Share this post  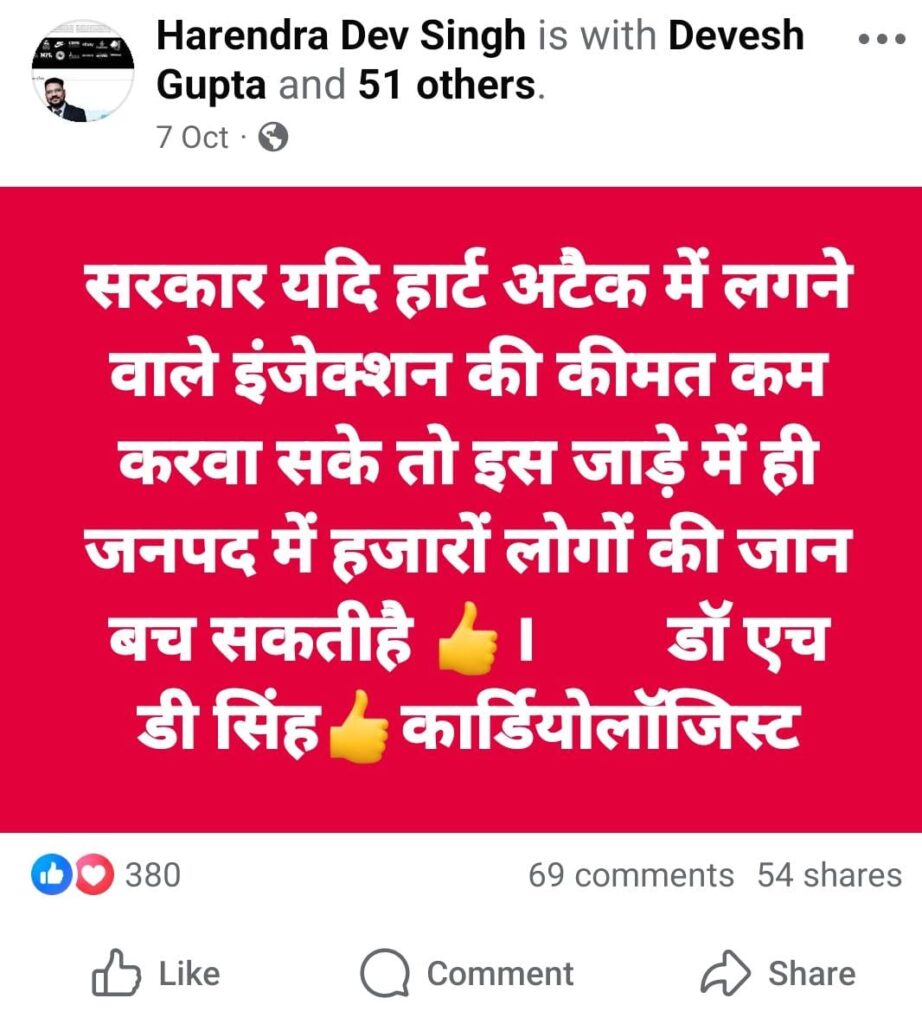coord(778,973)
